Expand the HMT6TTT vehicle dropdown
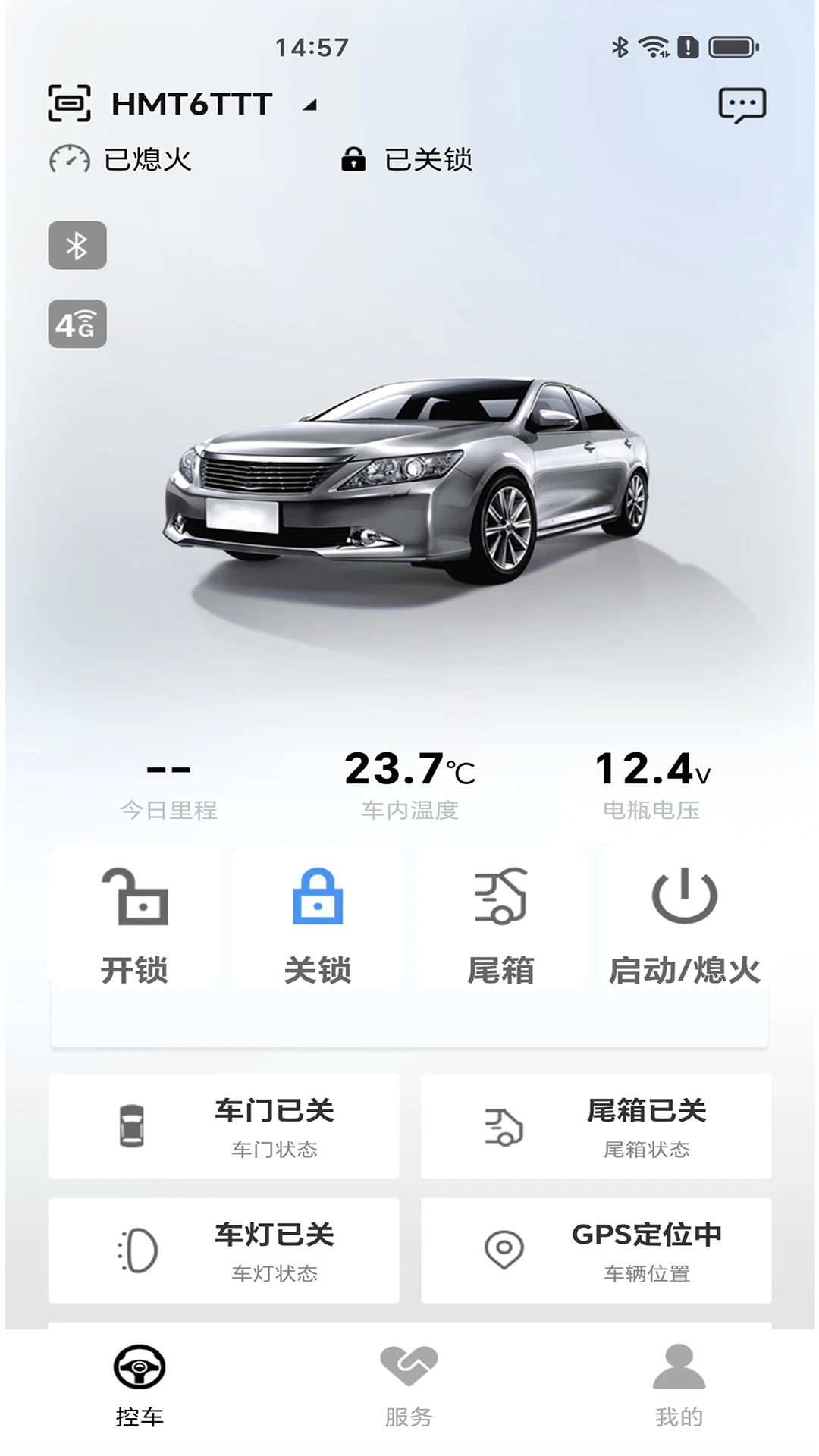This screenshot has height=1456, width=819. click(309, 105)
